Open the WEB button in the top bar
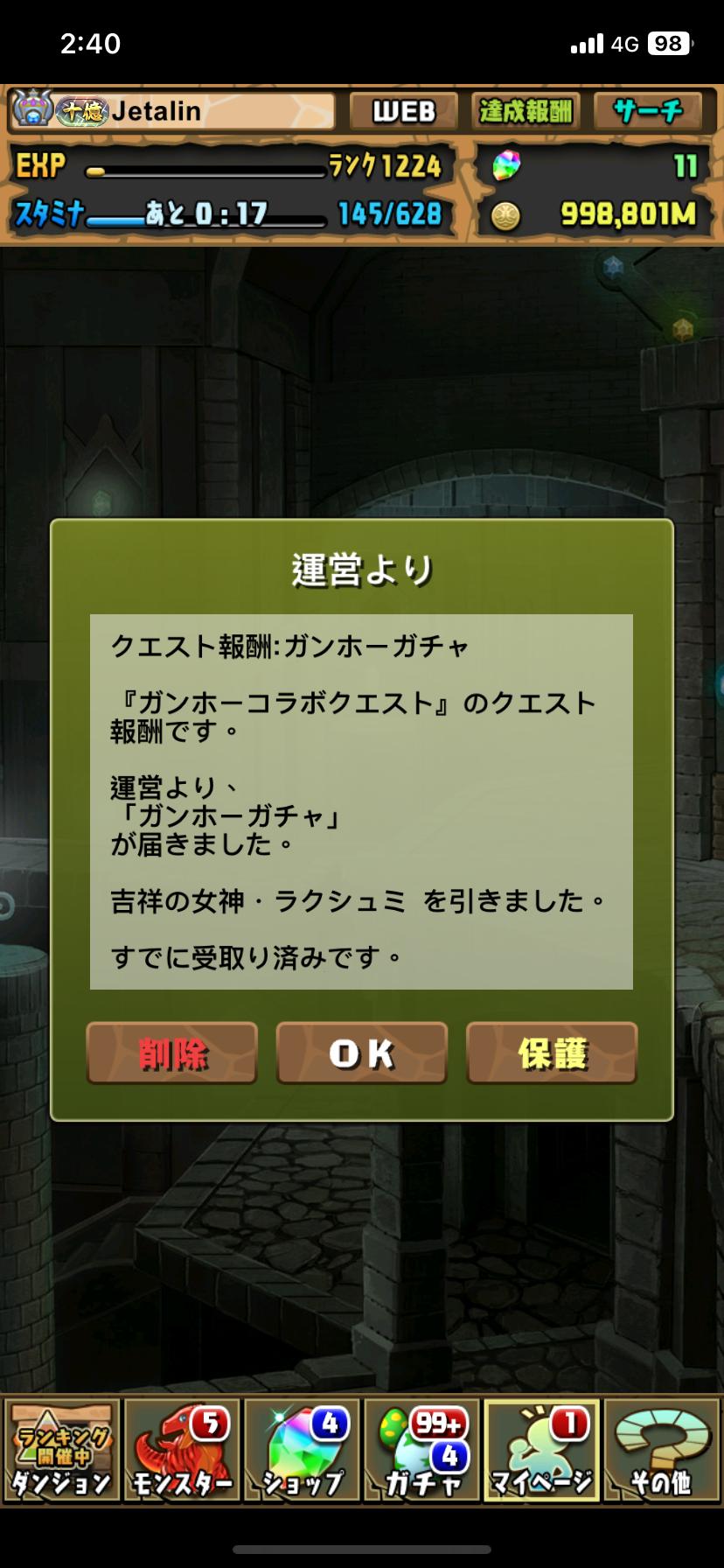The image size is (724, 1568). [404, 111]
